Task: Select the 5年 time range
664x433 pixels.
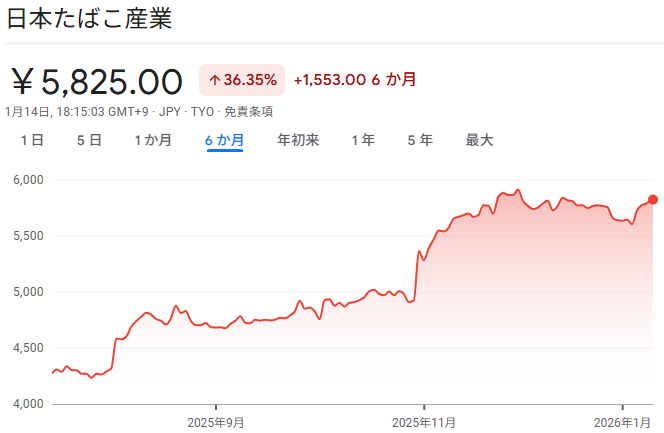Action: [420, 141]
